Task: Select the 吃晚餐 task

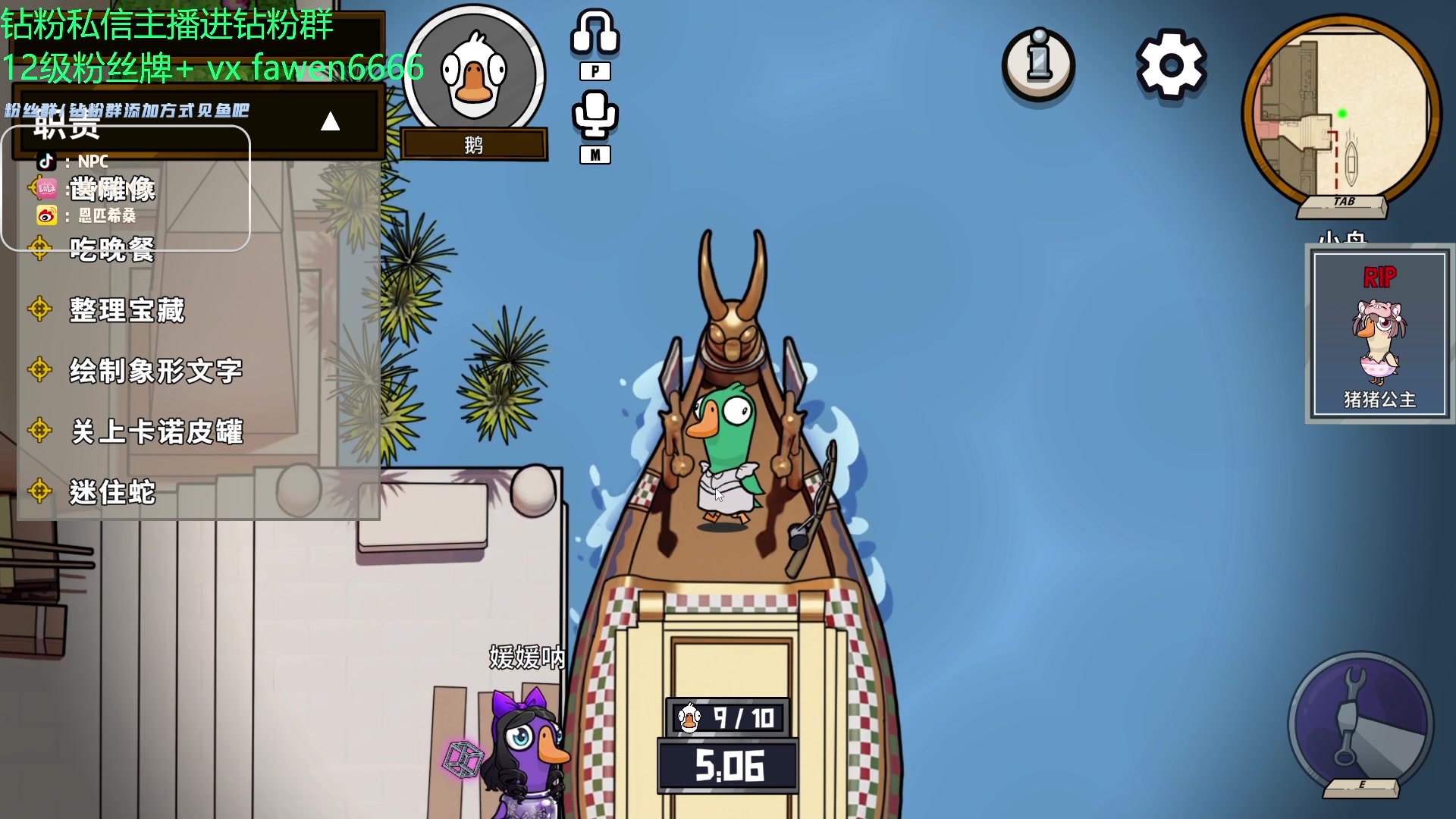Action: pos(112,249)
